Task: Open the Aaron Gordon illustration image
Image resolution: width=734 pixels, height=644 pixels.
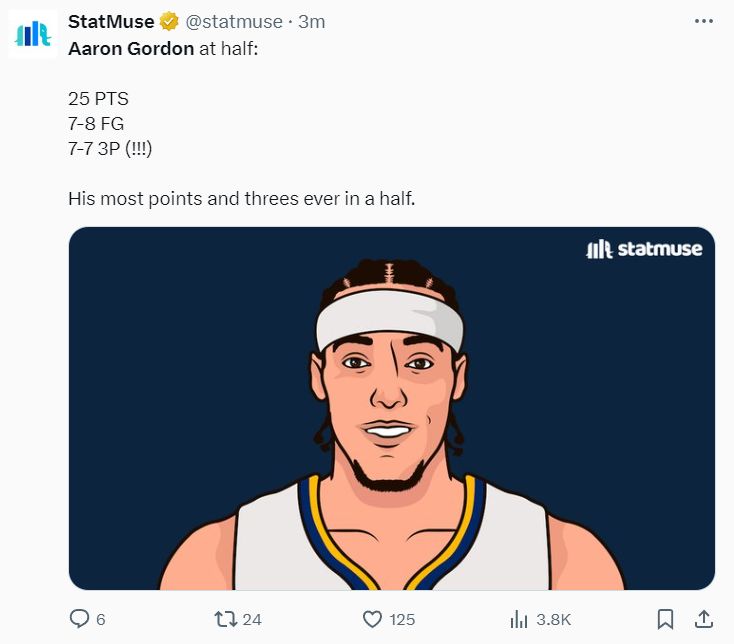Action: coord(391,408)
